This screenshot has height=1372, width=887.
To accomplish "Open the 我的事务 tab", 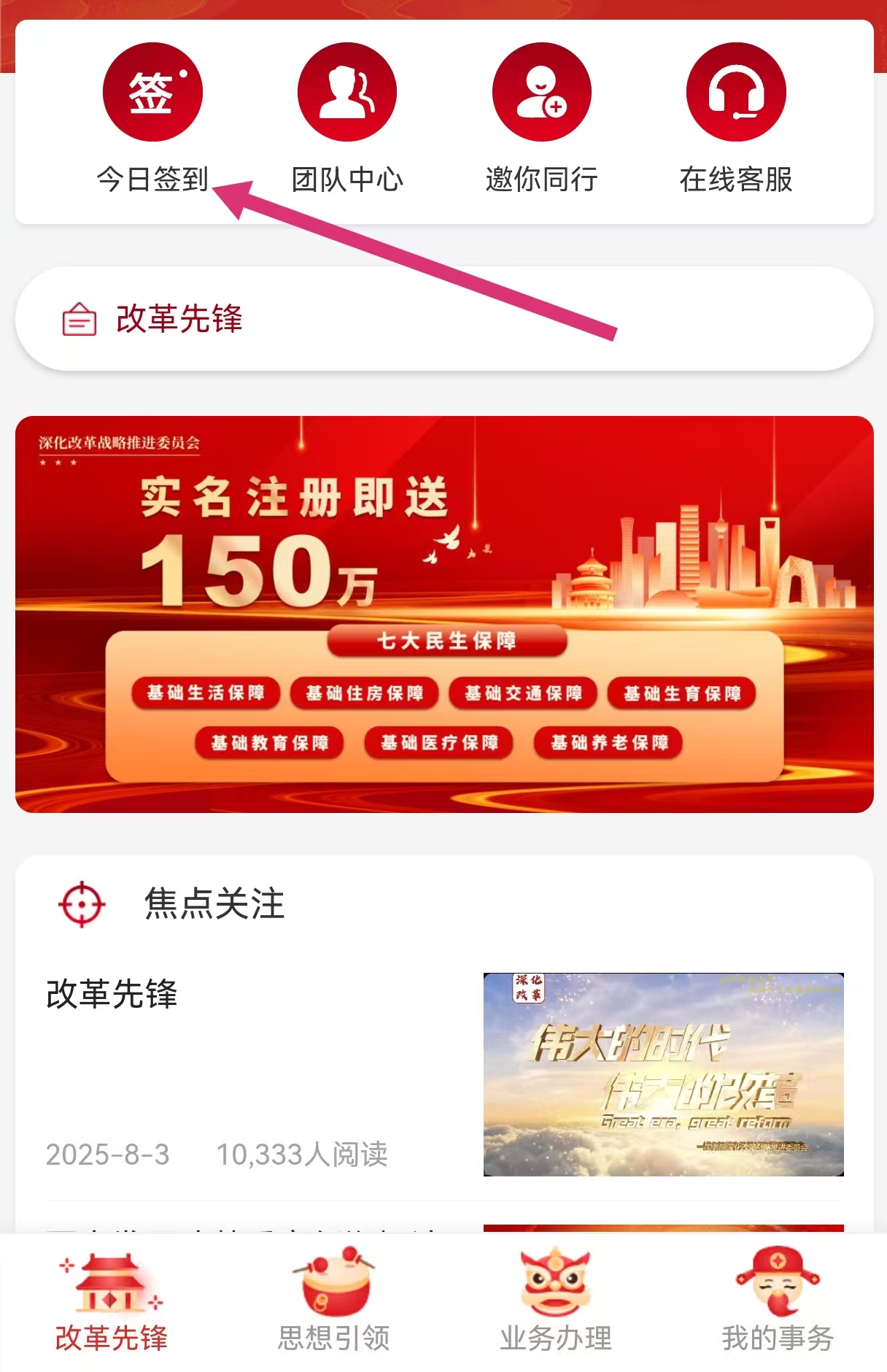I will tap(778, 1301).
